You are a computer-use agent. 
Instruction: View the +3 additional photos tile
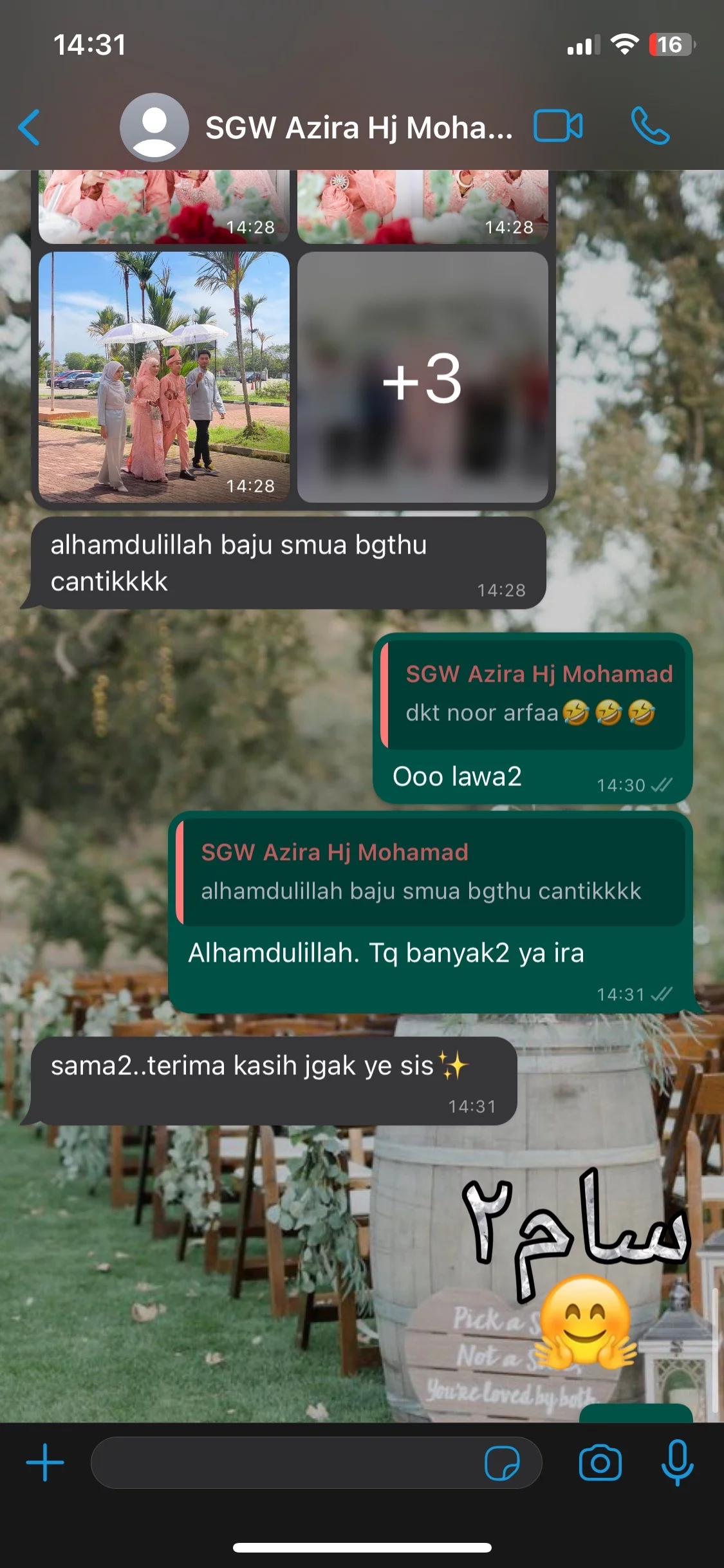point(423,377)
